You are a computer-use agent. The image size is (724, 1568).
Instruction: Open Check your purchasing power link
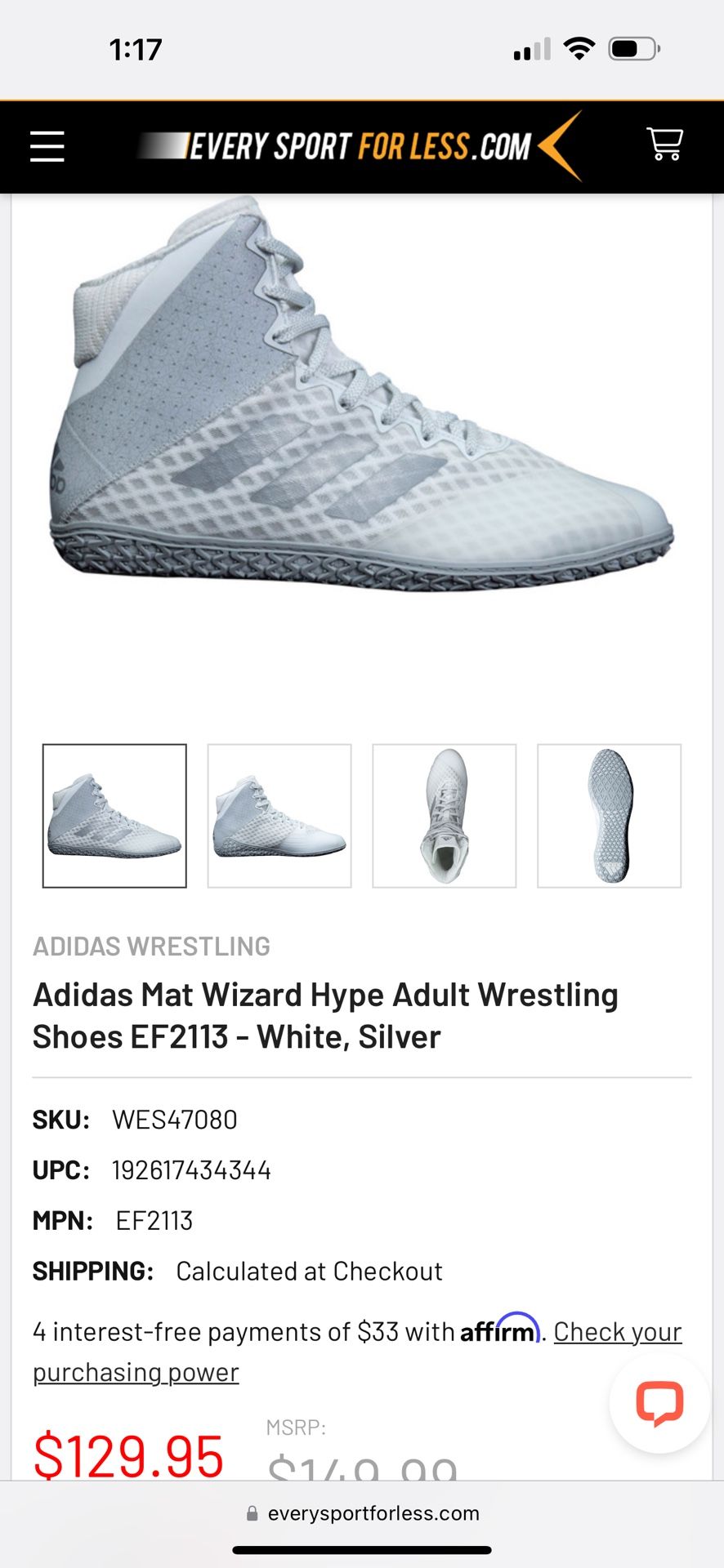357,1352
